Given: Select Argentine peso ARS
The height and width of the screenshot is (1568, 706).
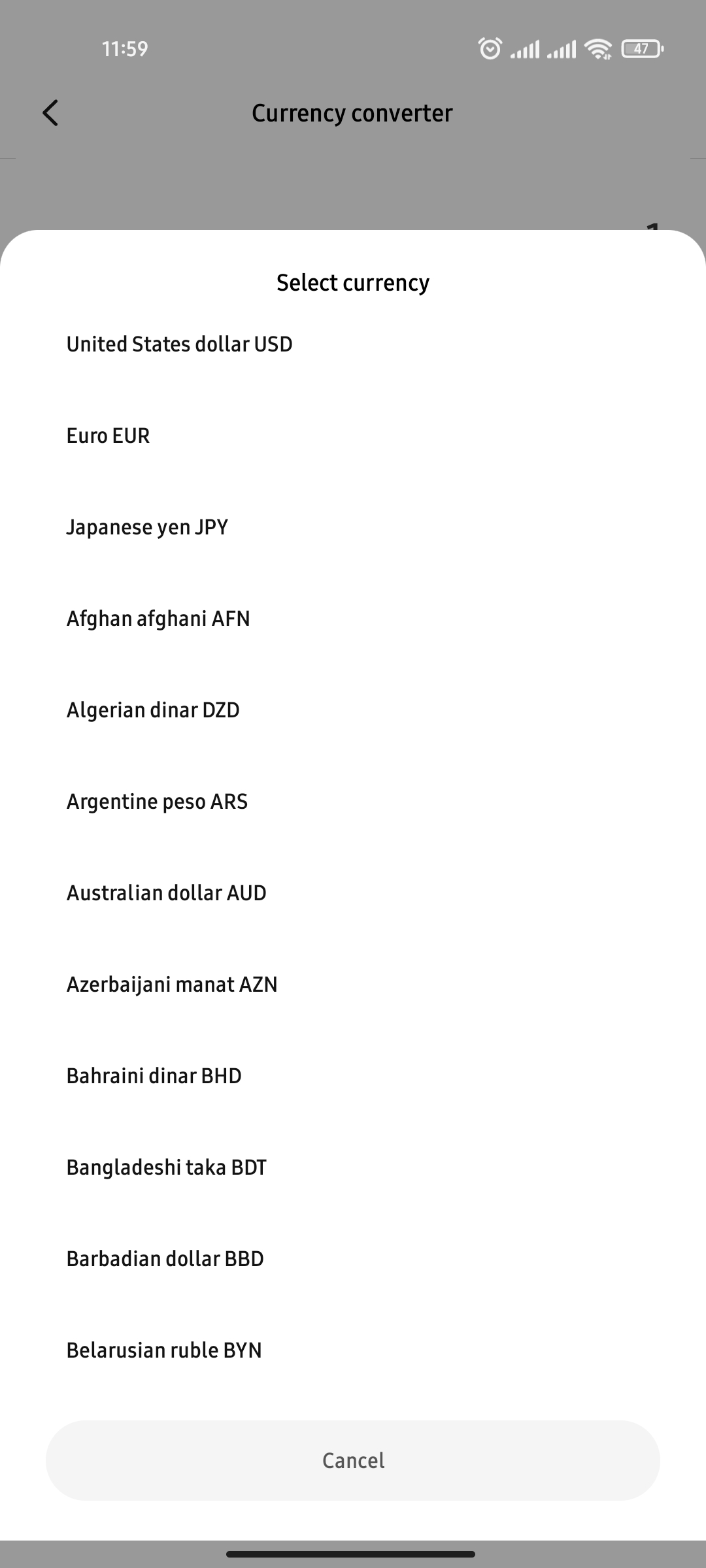Looking at the screenshot, I should coord(353,802).
